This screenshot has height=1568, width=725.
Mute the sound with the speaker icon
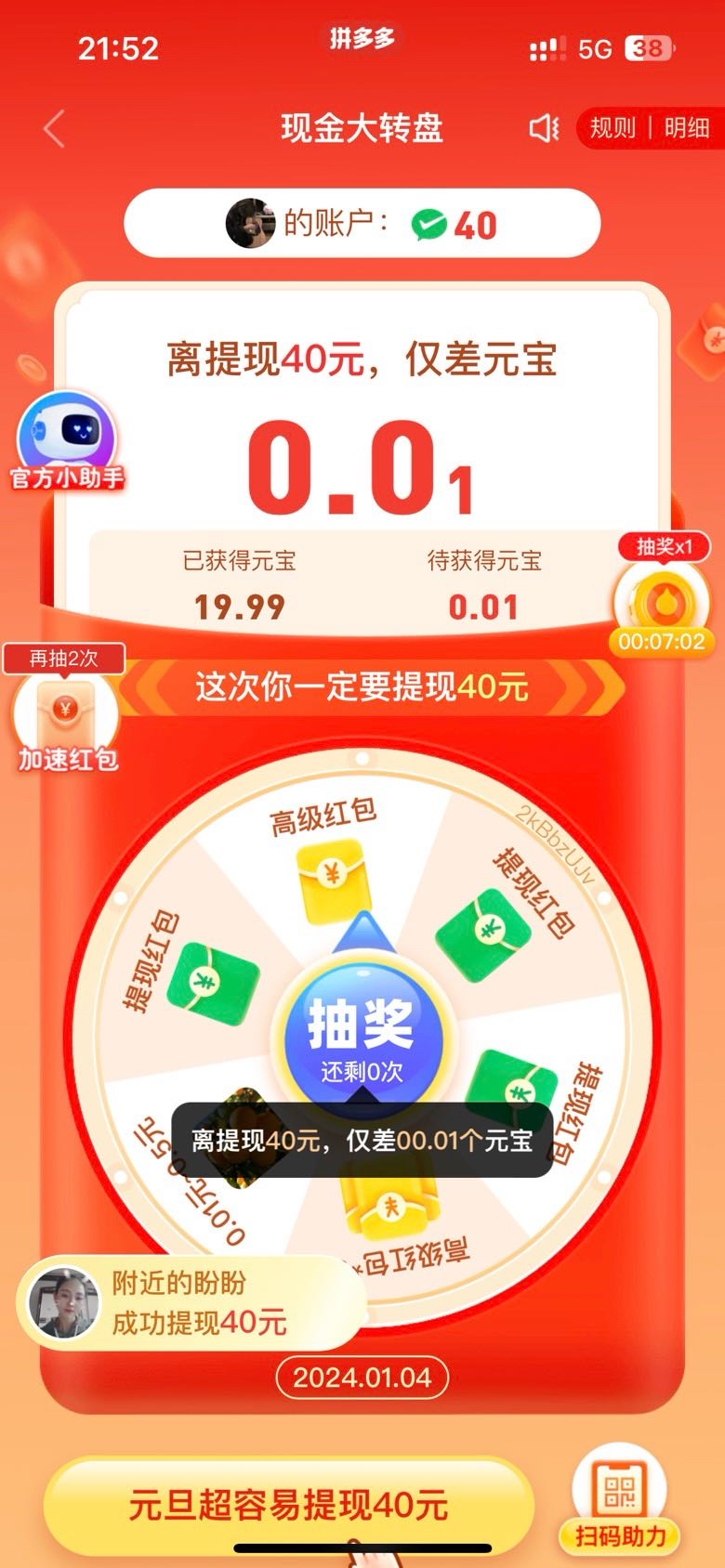pyautogui.click(x=544, y=128)
